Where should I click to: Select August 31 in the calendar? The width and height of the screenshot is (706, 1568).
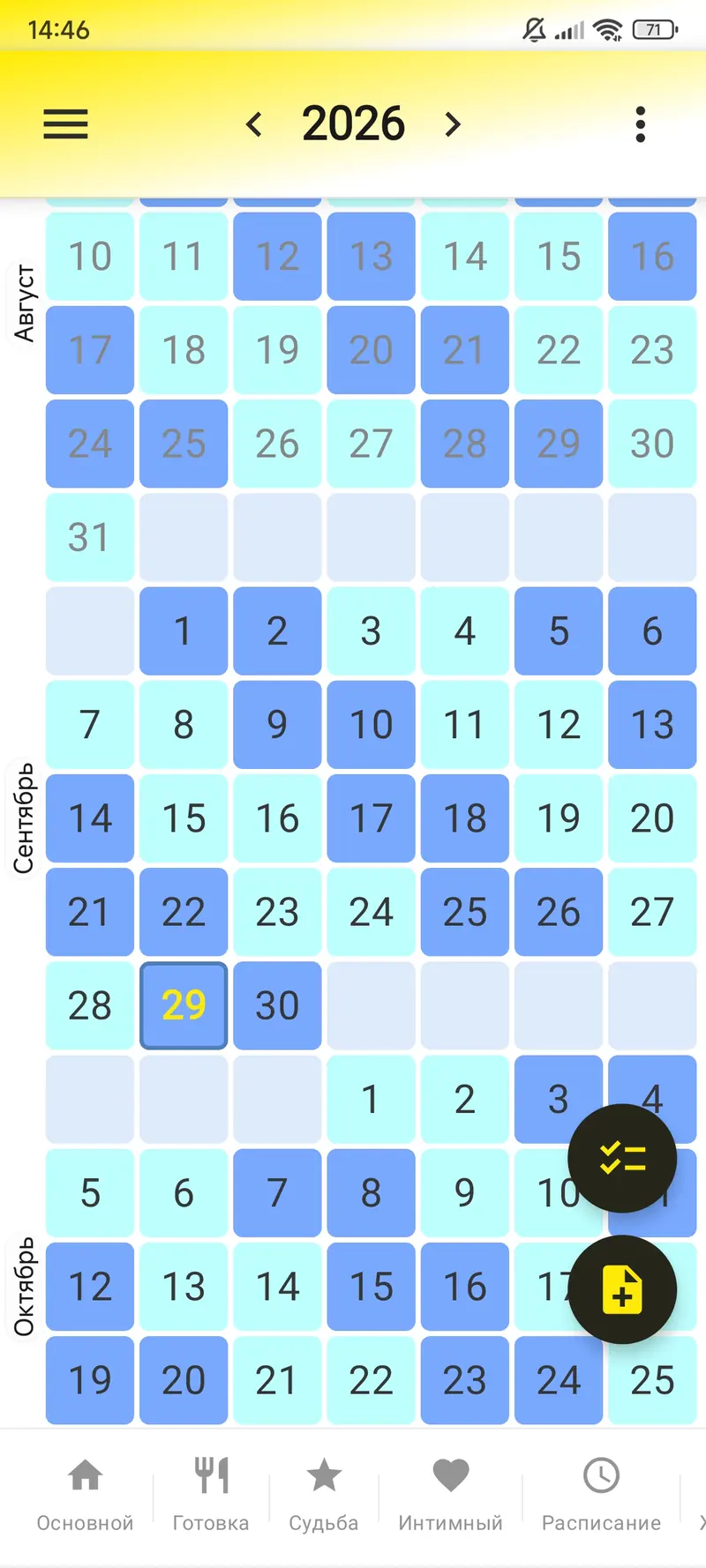90,537
